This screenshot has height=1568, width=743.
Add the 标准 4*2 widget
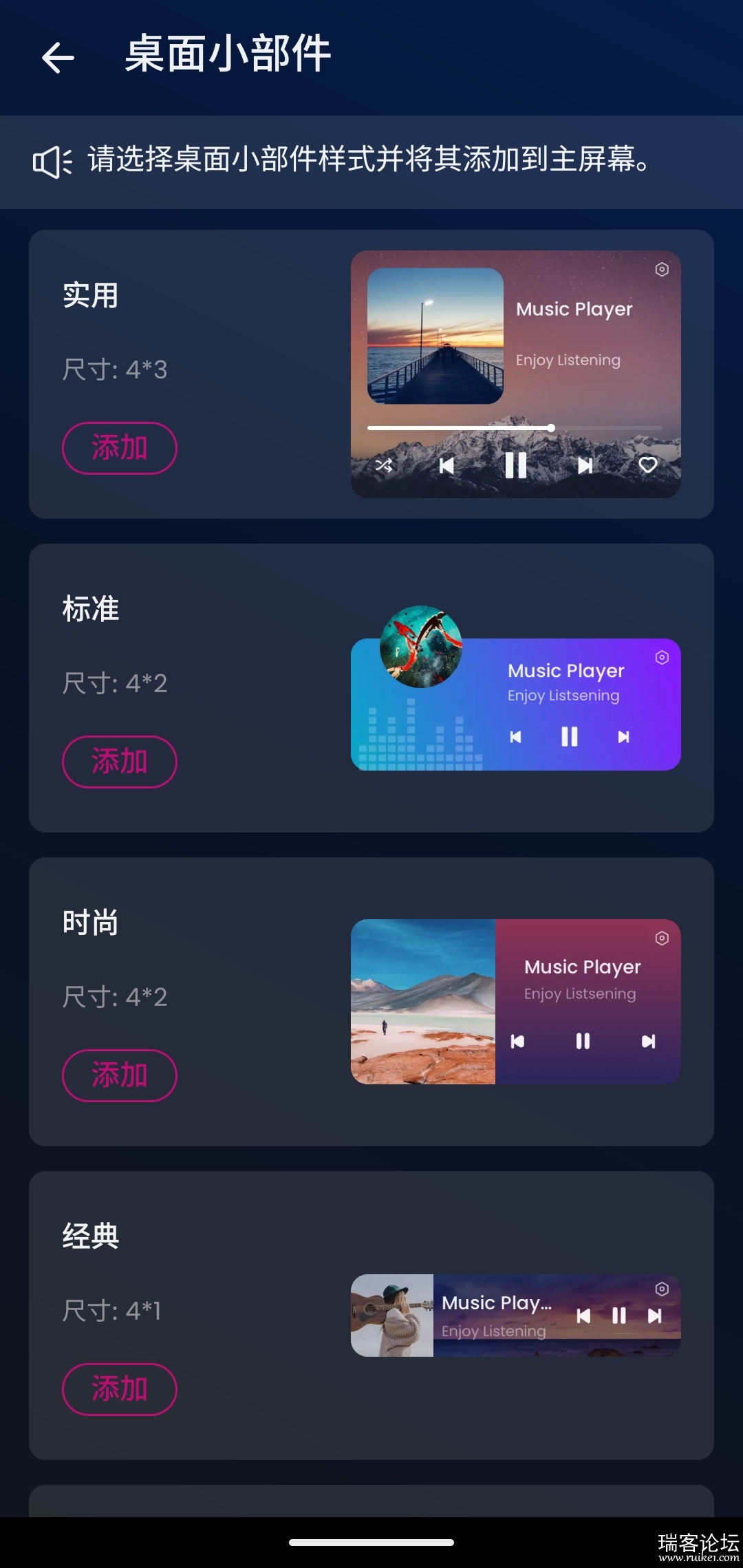point(120,762)
